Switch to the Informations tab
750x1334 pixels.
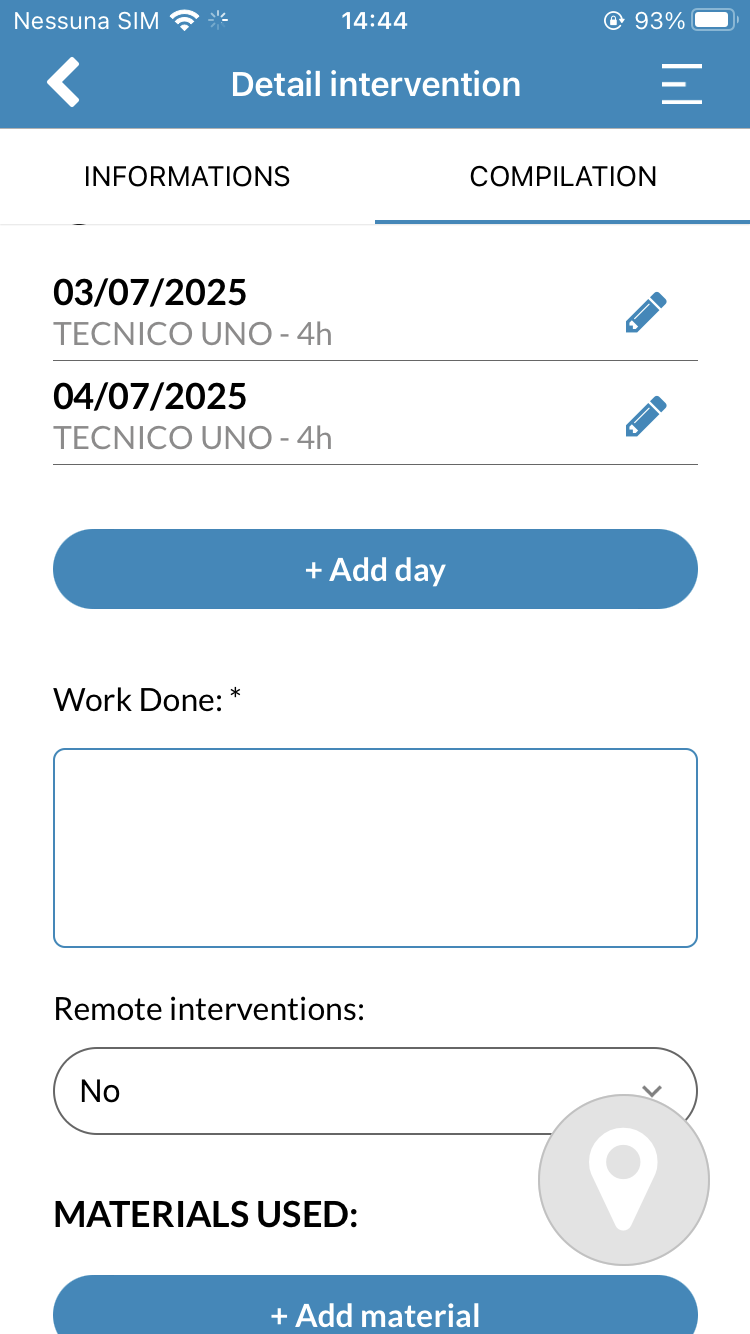pos(187,176)
